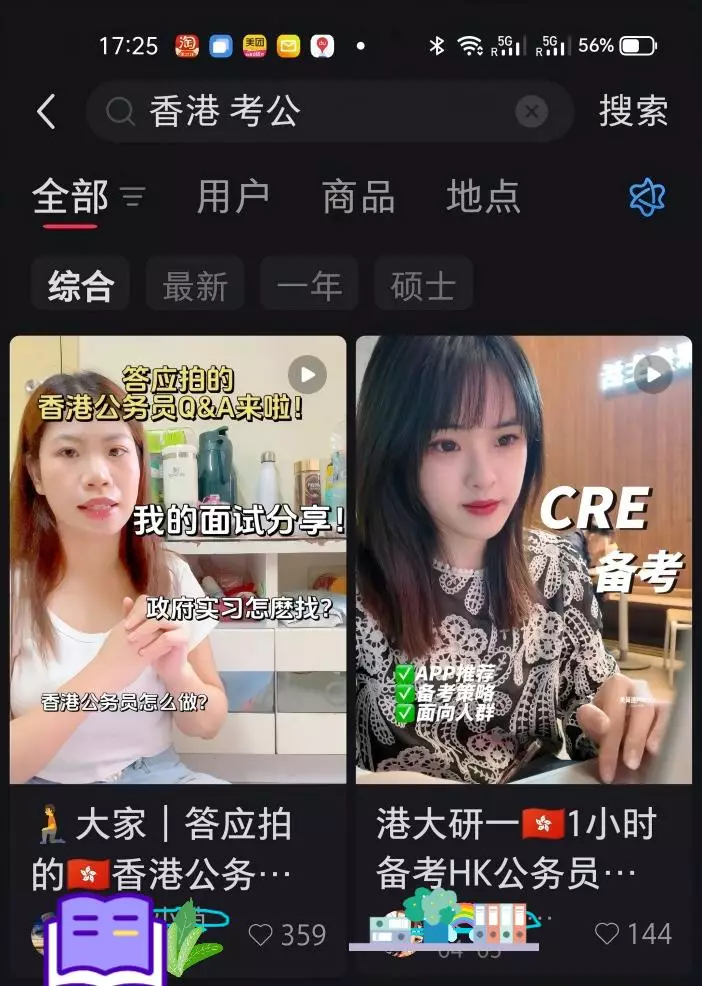Open the CRE 备考 video post
Screen dimensions: 702x986
[524, 559]
